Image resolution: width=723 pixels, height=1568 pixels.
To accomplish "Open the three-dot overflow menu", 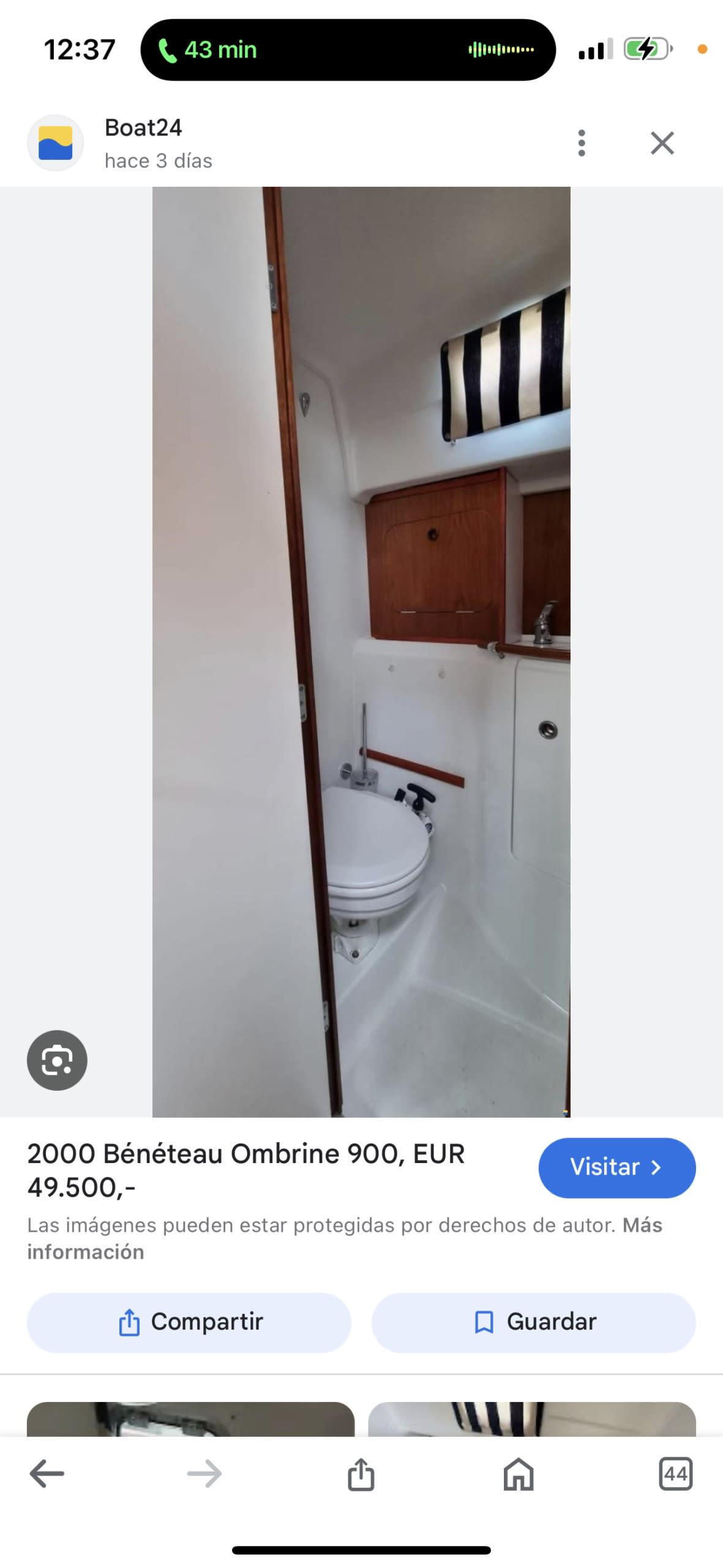I will pyautogui.click(x=581, y=143).
